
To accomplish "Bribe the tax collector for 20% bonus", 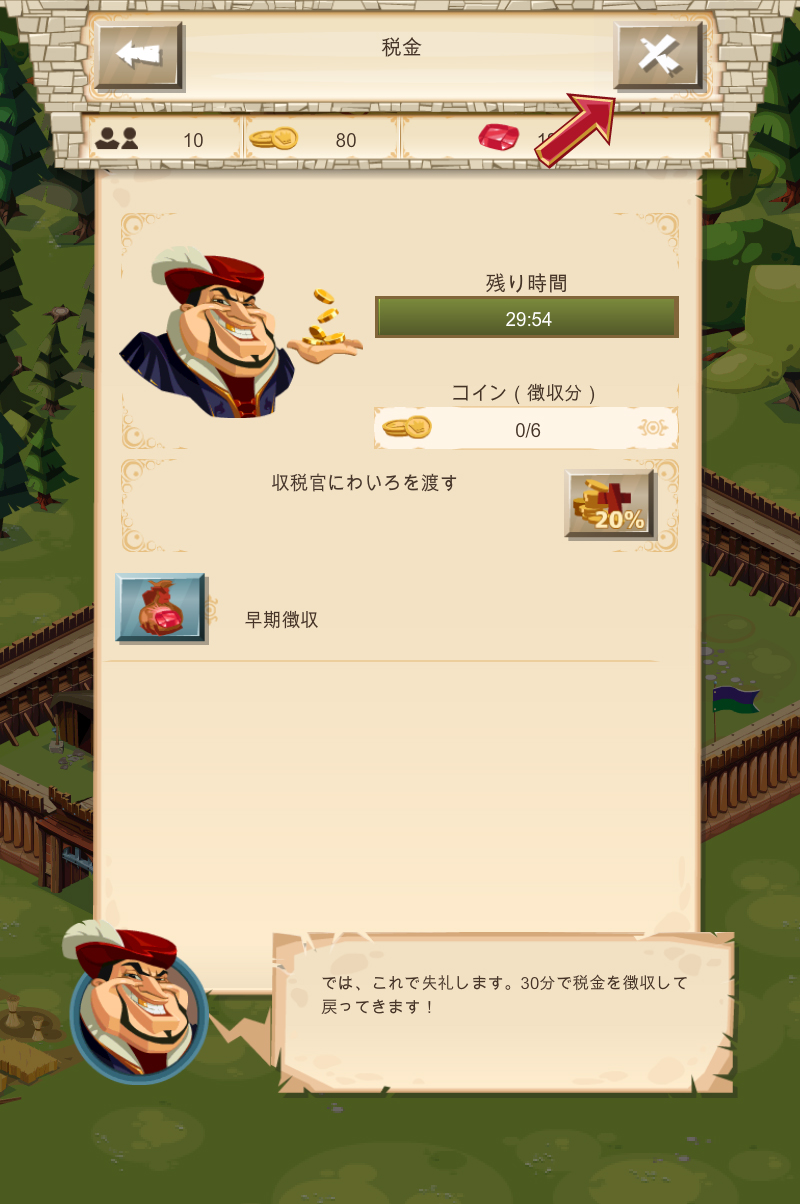I will (609, 504).
